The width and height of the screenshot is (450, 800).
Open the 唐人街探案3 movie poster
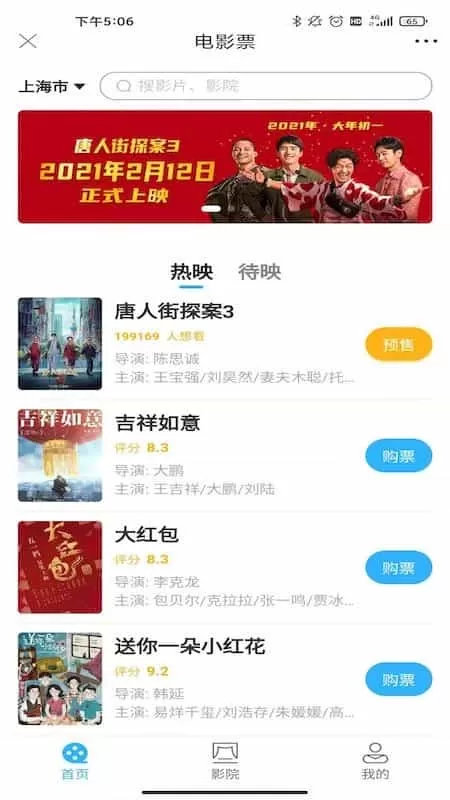pos(60,344)
